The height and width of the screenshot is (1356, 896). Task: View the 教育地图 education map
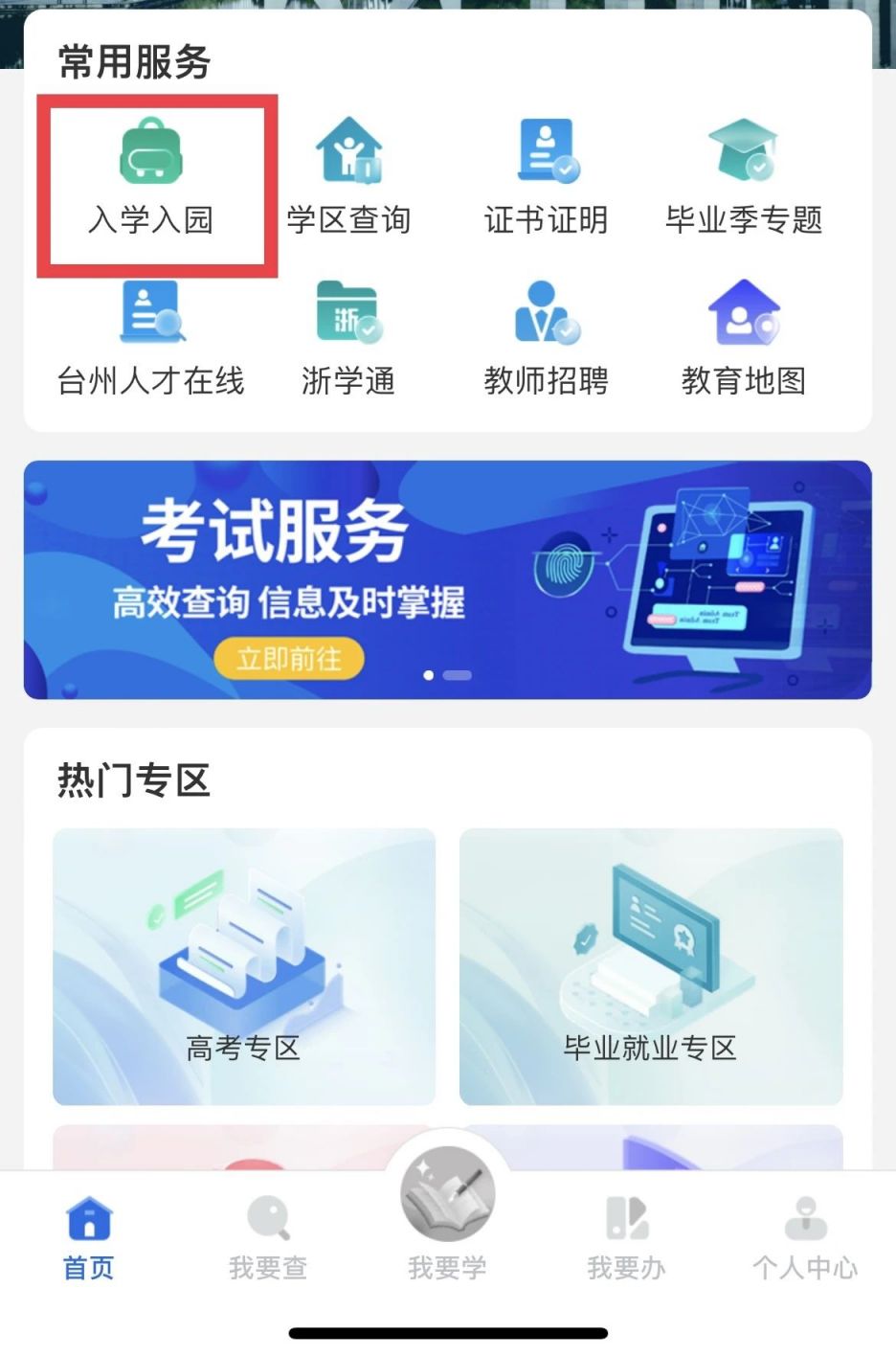click(744, 340)
